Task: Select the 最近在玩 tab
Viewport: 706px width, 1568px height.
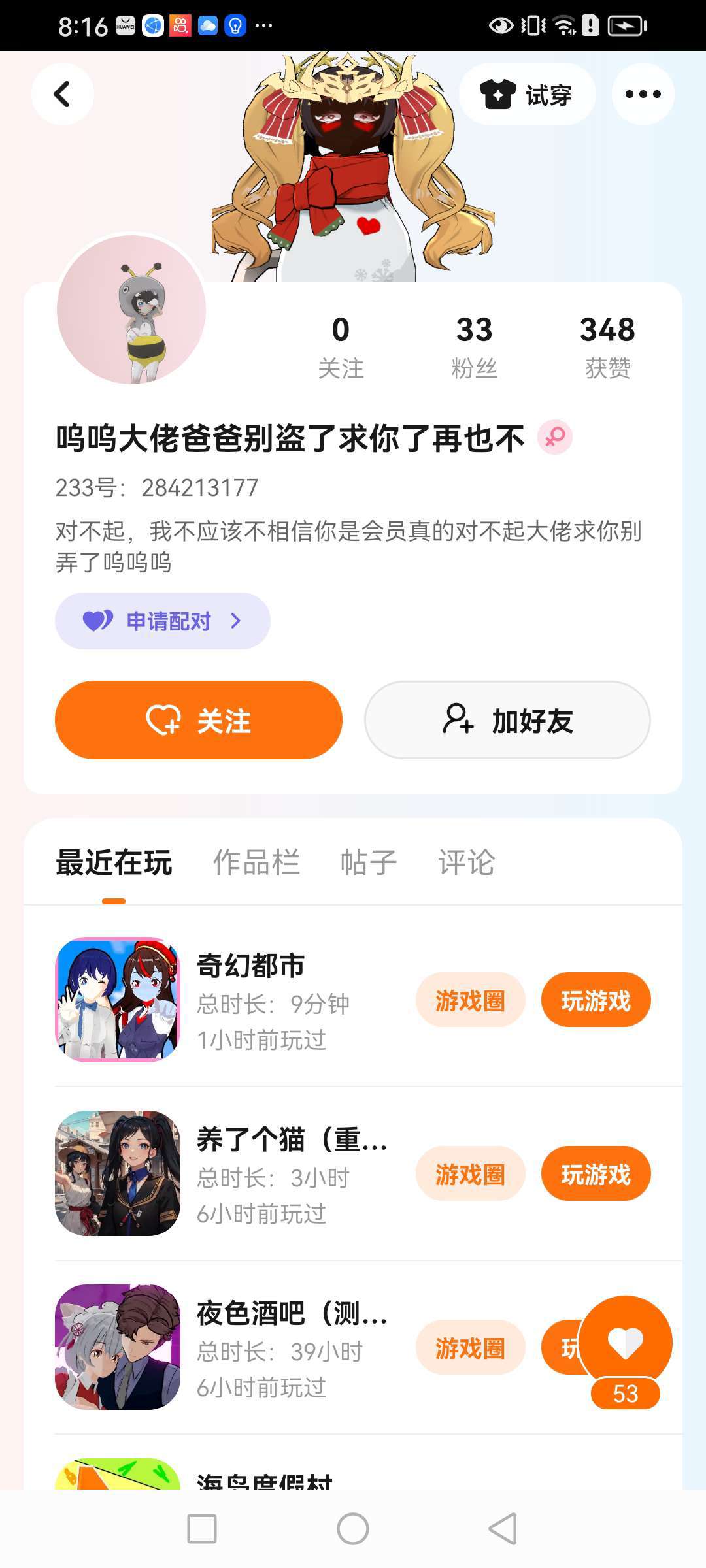Action: tap(114, 862)
